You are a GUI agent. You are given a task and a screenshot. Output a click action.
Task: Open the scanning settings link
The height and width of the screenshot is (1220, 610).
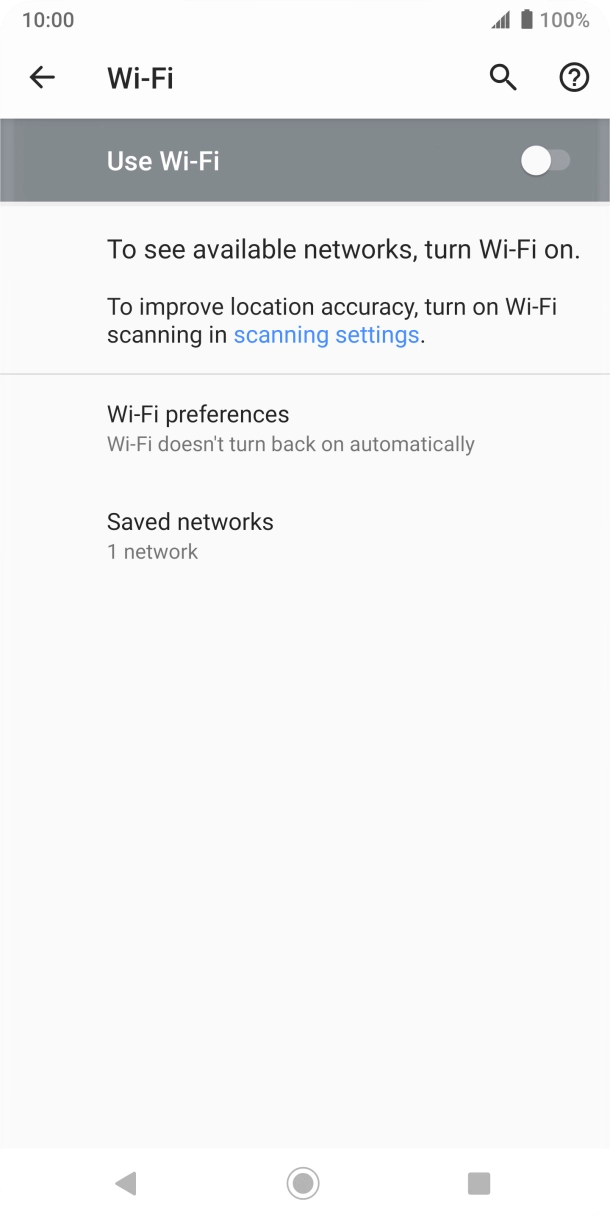point(326,335)
